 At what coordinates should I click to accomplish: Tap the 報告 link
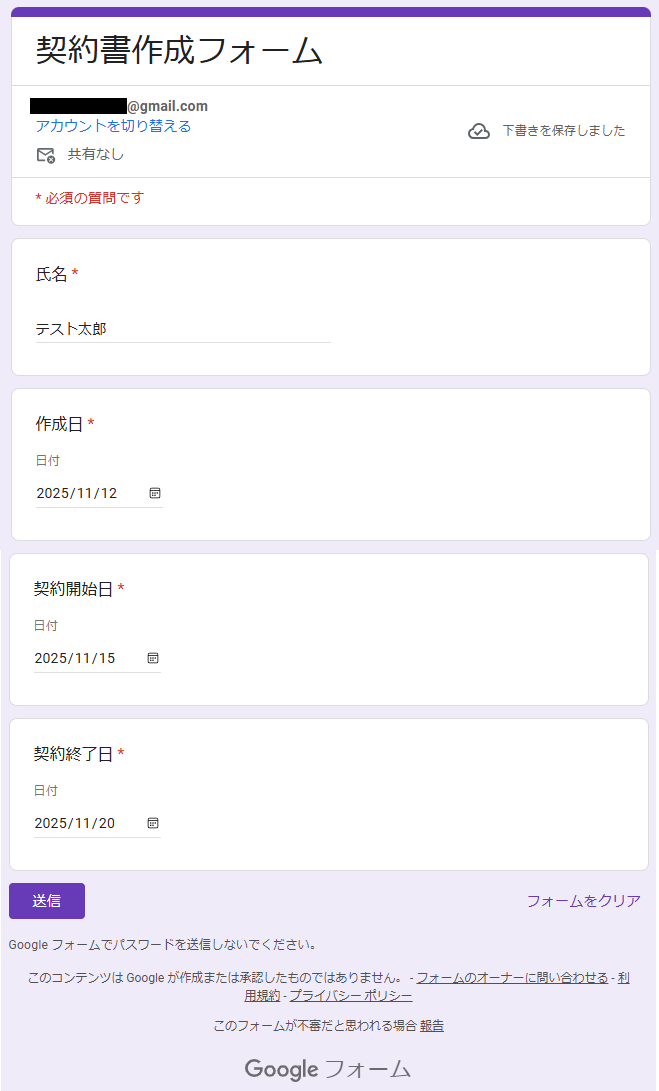click(432, 1026)
